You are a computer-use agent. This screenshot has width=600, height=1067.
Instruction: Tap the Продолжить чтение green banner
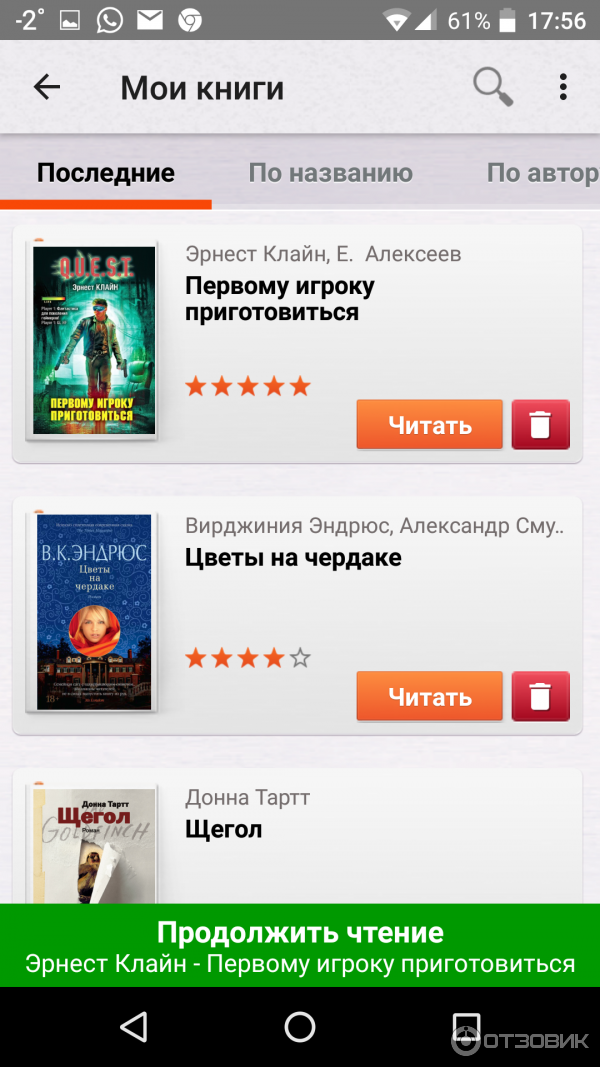tap(300, 946)
